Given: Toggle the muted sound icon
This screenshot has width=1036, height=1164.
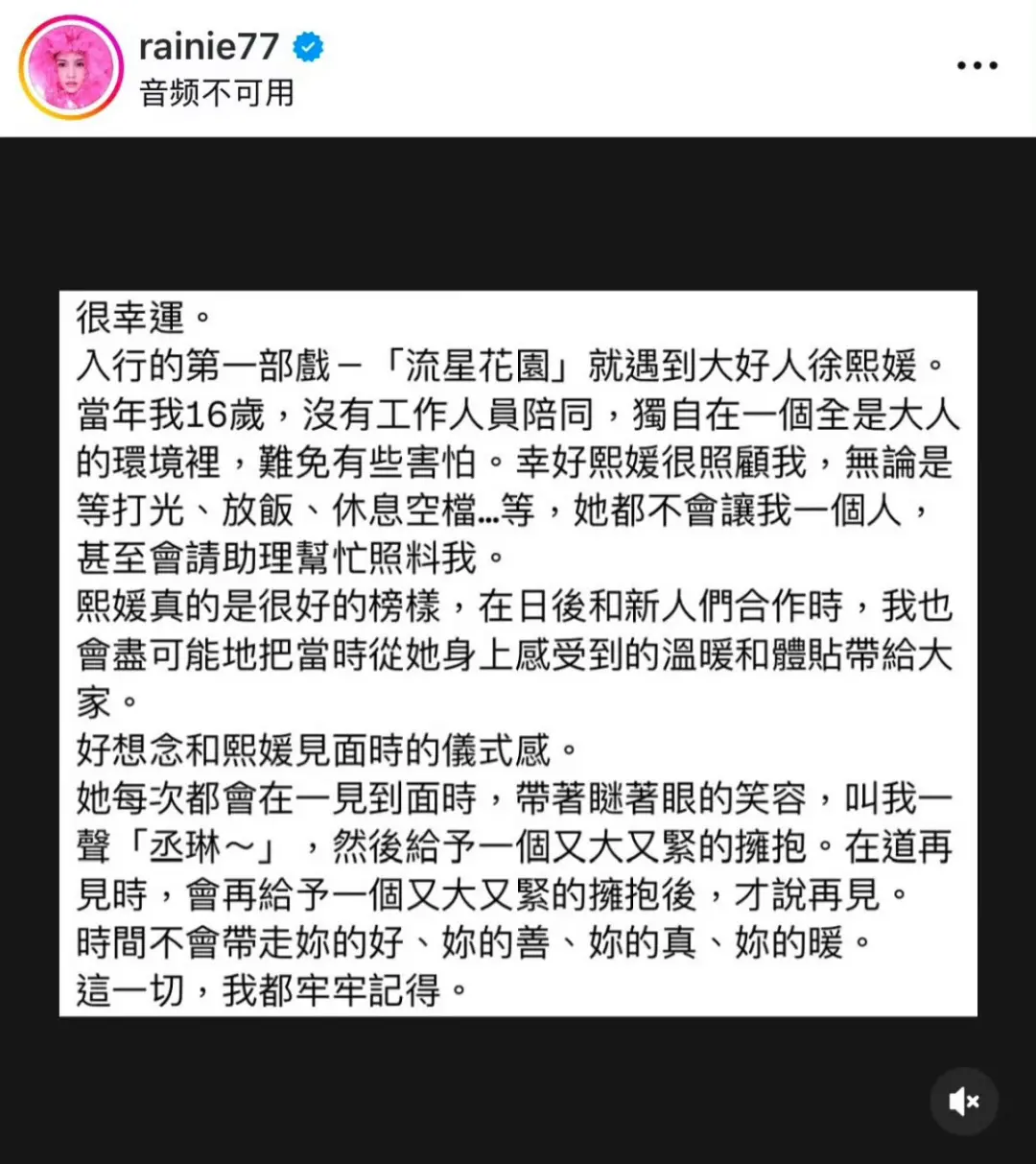Looking at the screenshot, I should tap(963, 1102).
